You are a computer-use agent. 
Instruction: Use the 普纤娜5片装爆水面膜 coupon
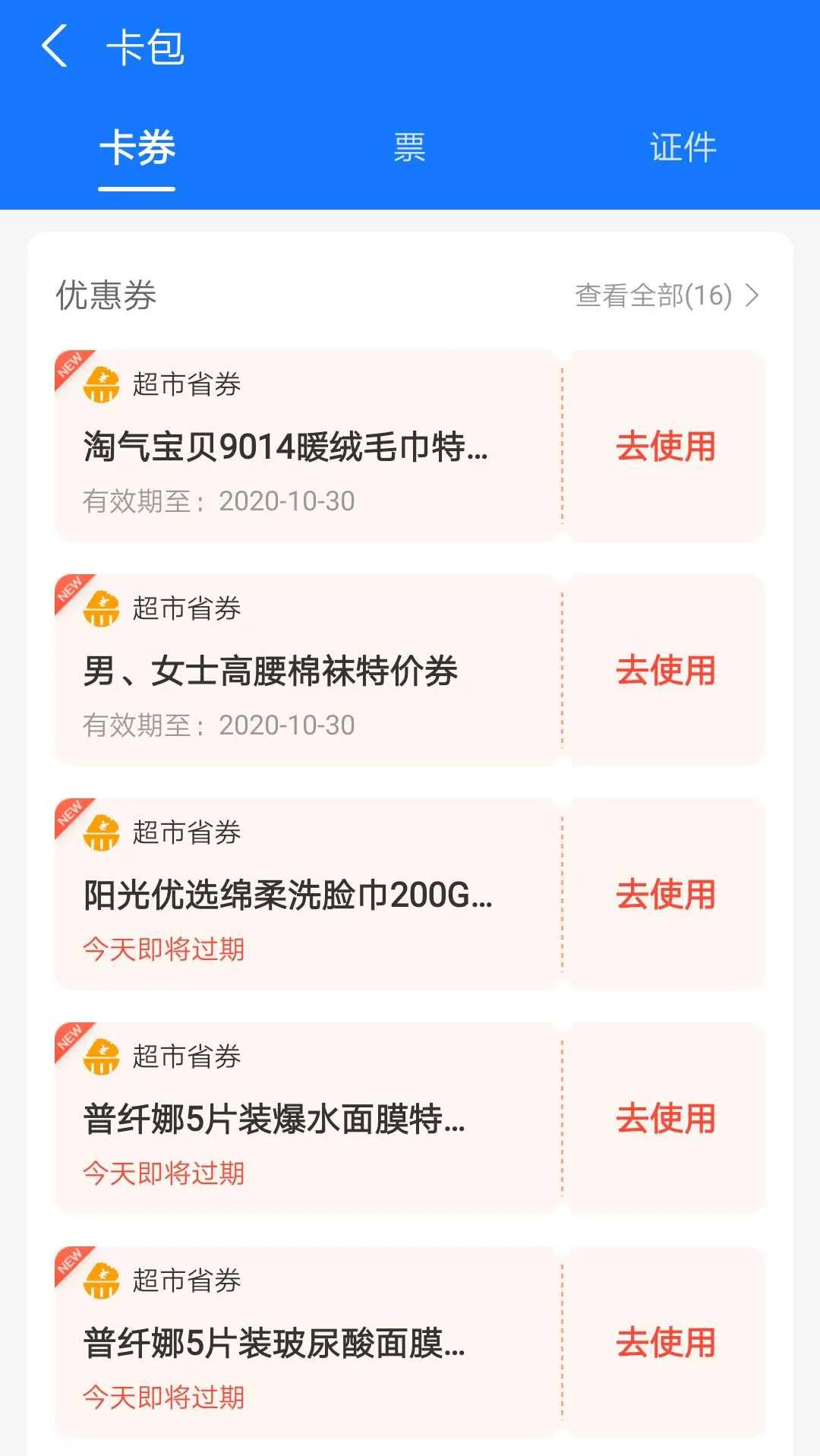tap(666, 1119)
